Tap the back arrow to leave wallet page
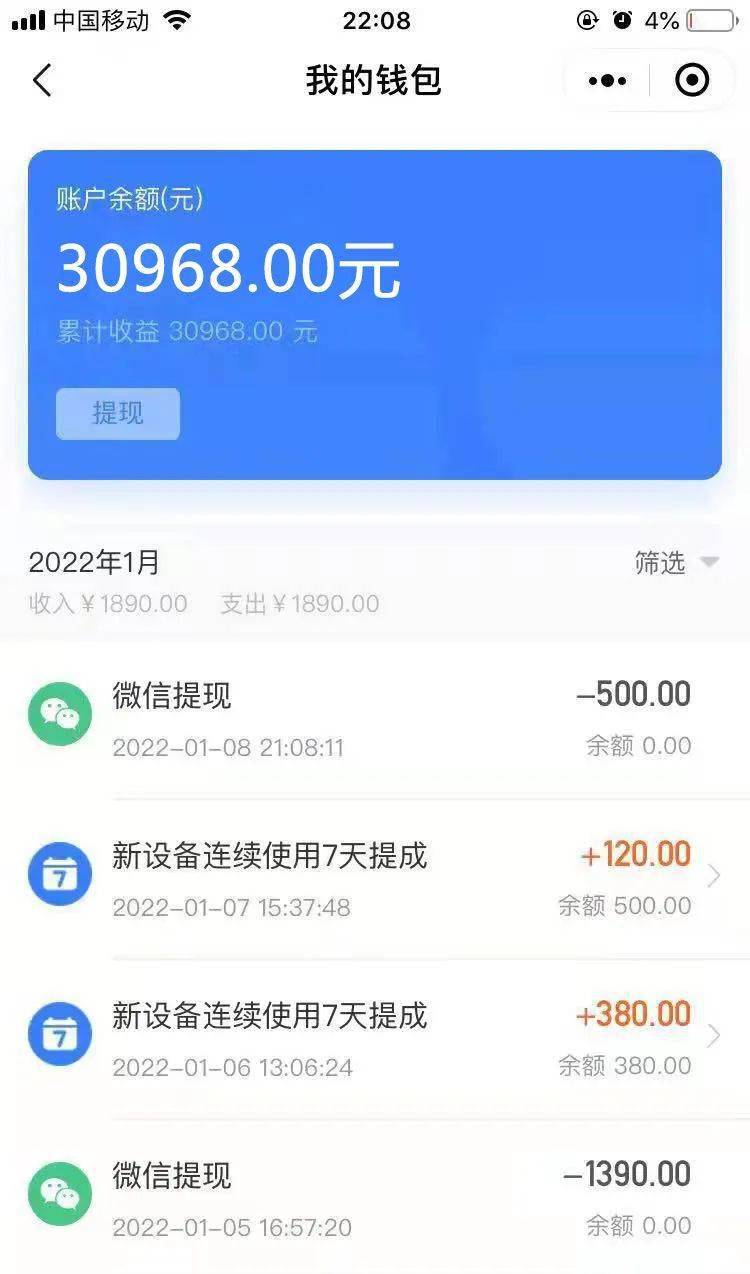Image resolution: width=750 pixels, height=1274 pixels. [x=42, y=80]
